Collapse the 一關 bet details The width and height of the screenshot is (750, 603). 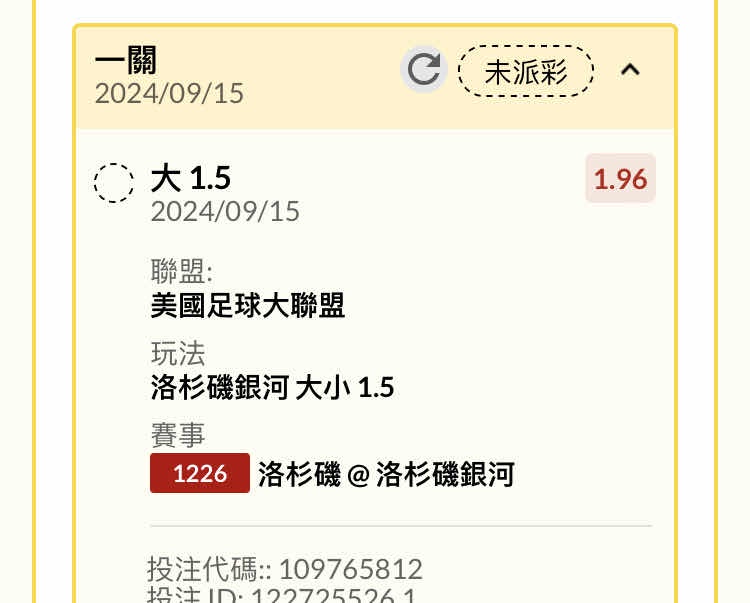click(x=630, y=70)
